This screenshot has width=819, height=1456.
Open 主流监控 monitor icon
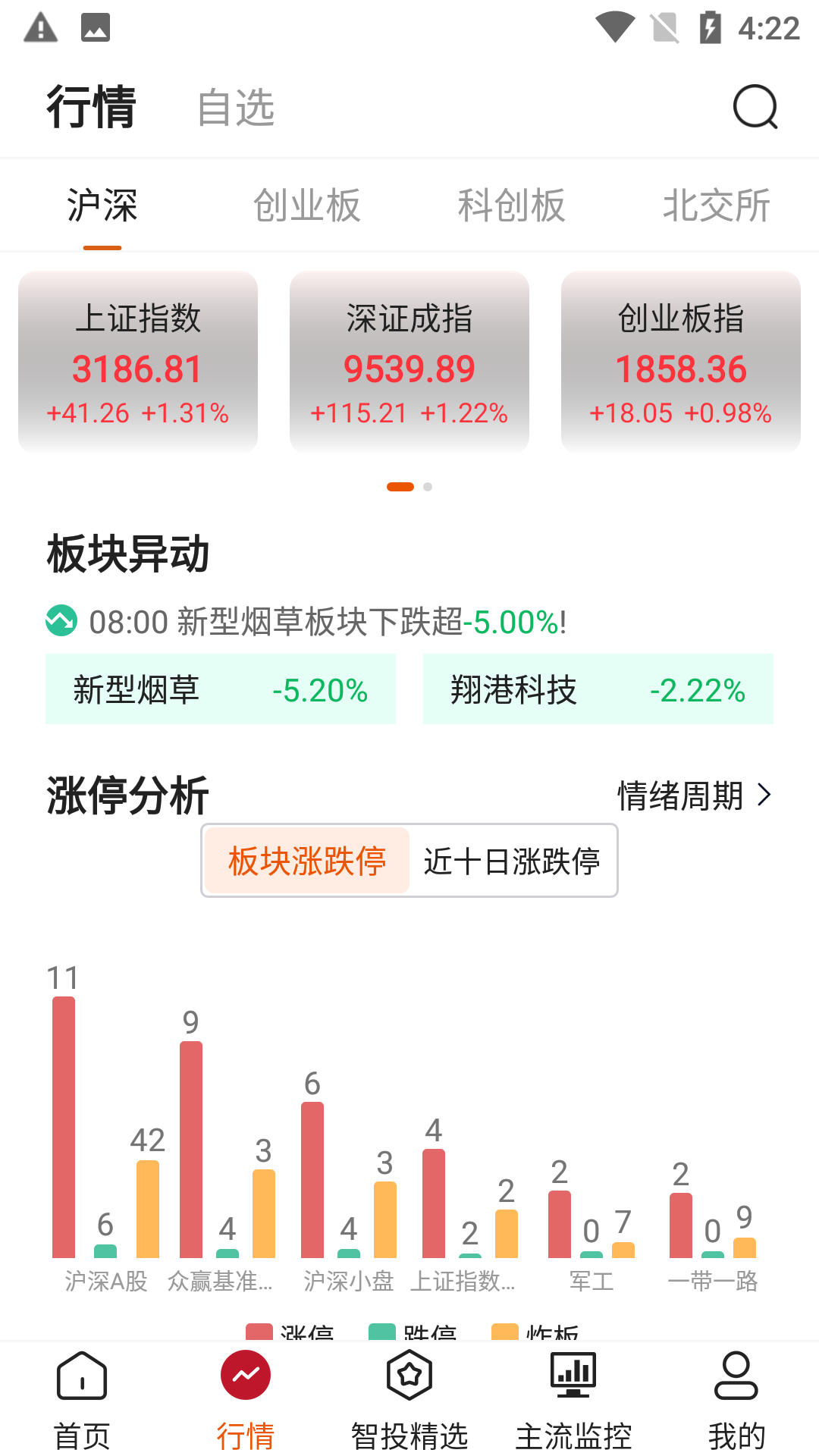click(x=573, y=1374)
